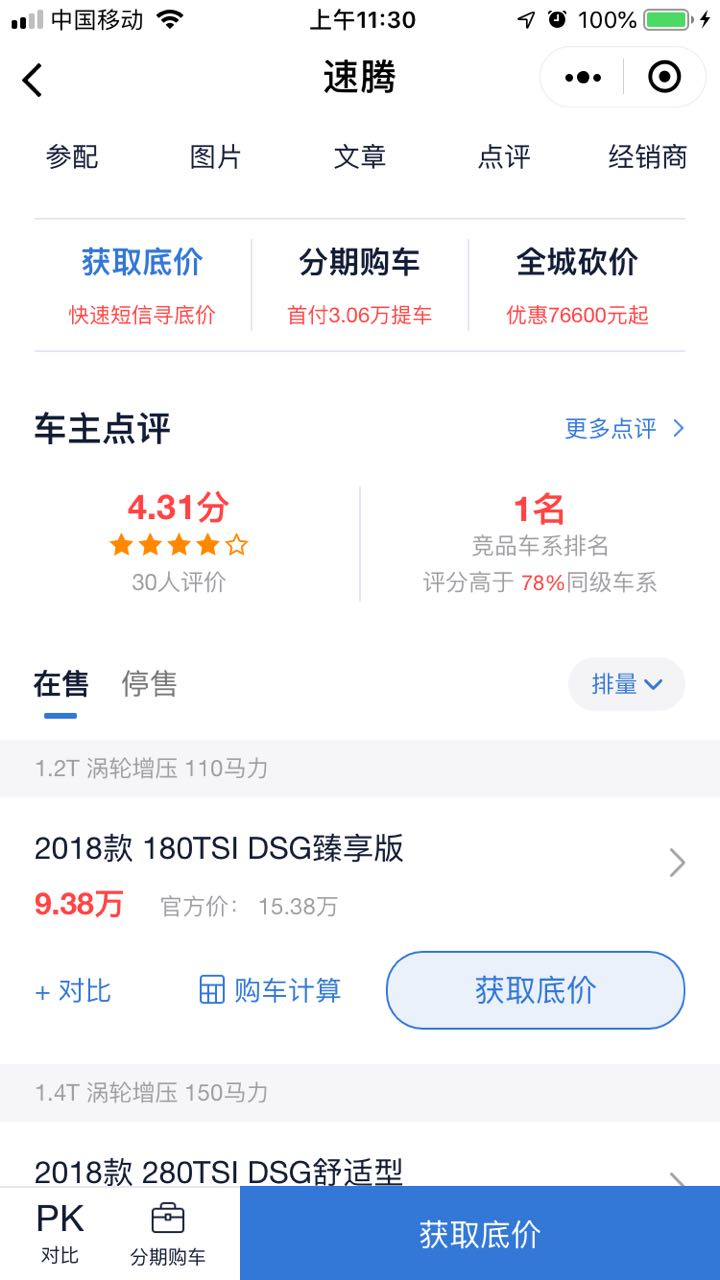The width and height of the screenshot is (720, 1280).
Task: Tap 获取底价 for 180TSI DSG臻享版
Action: point(535,990)
